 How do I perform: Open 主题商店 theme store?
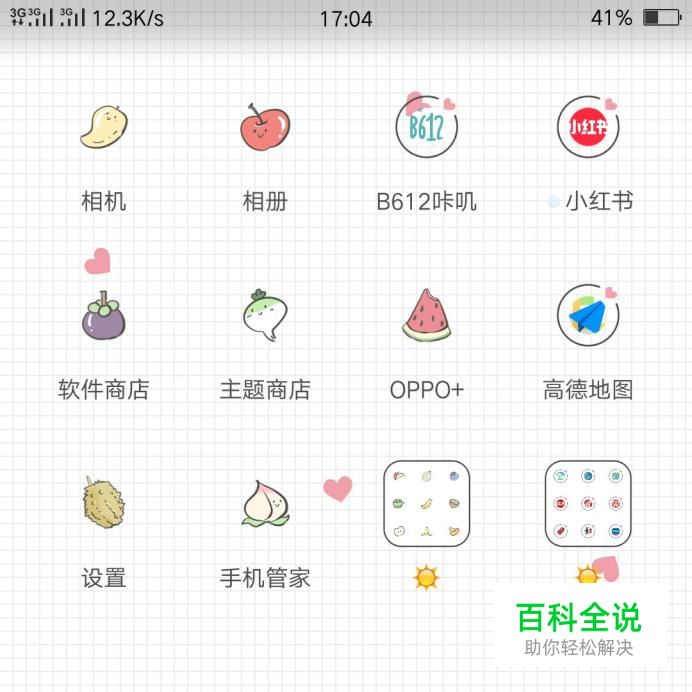[265, 316]
